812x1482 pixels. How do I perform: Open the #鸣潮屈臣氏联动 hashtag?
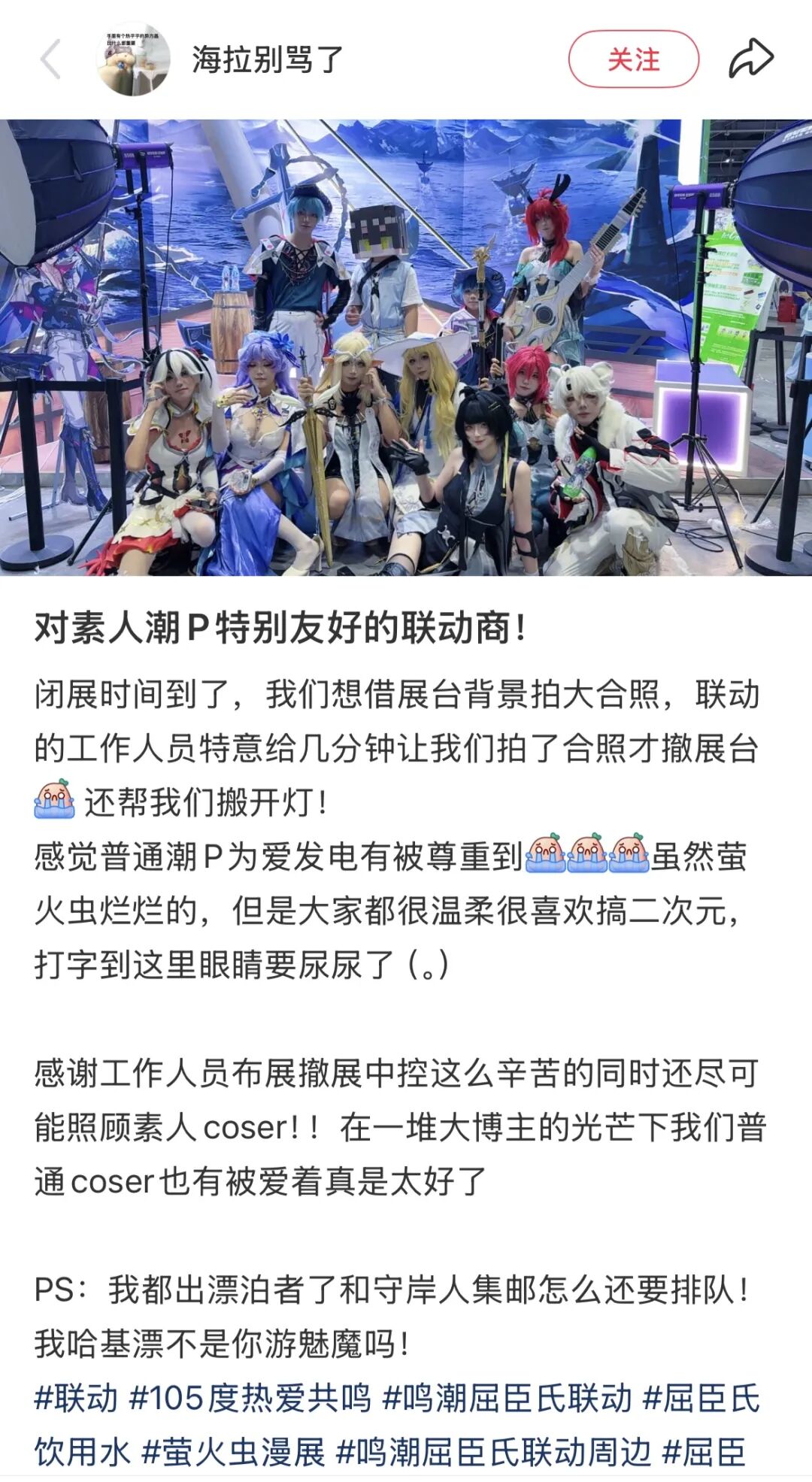click(x=507, y=1399)
